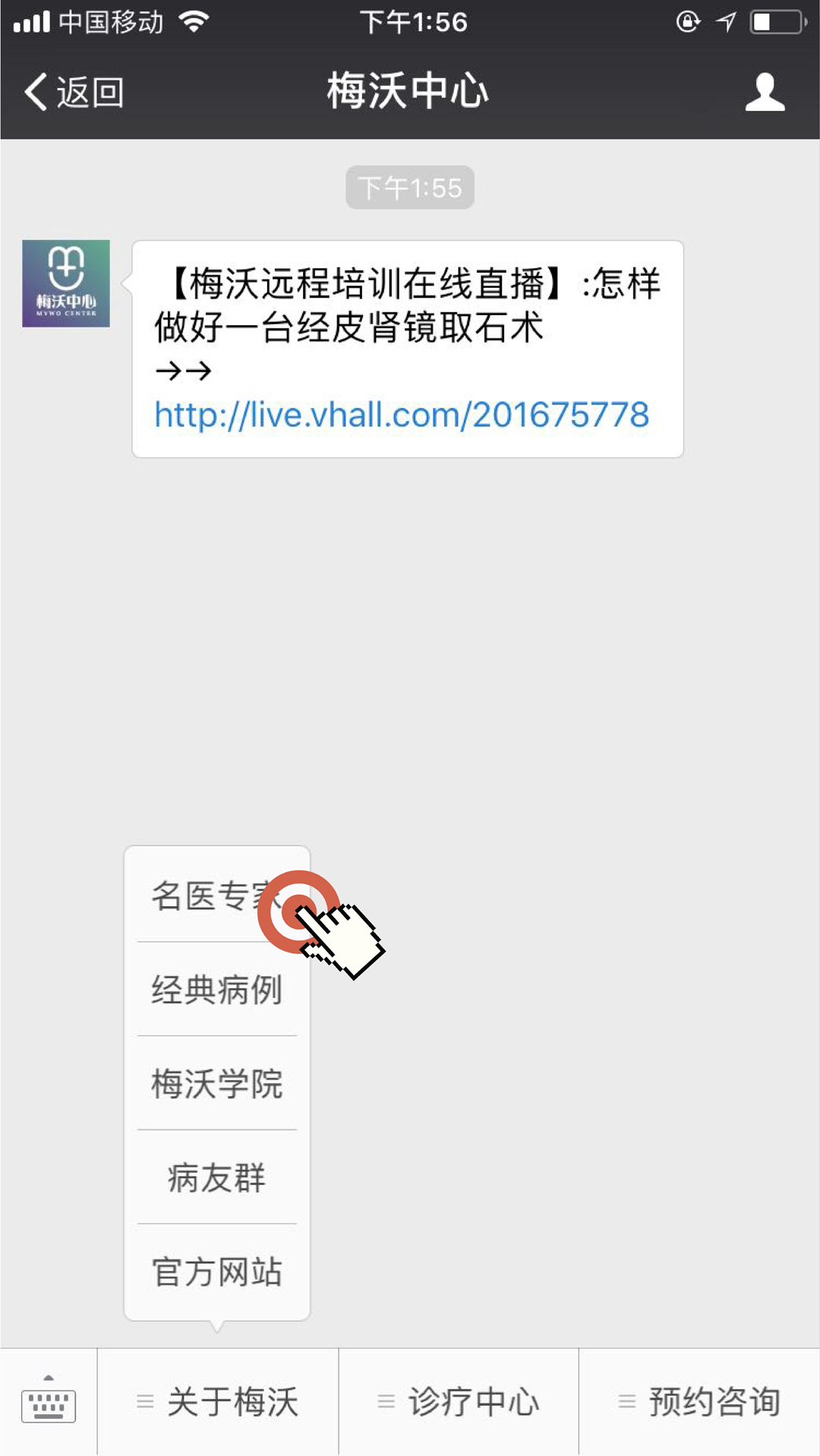This screenshot has width=820, height=1456.
Task: Open the 病友群 entry
Action: tap(216, 1178)
